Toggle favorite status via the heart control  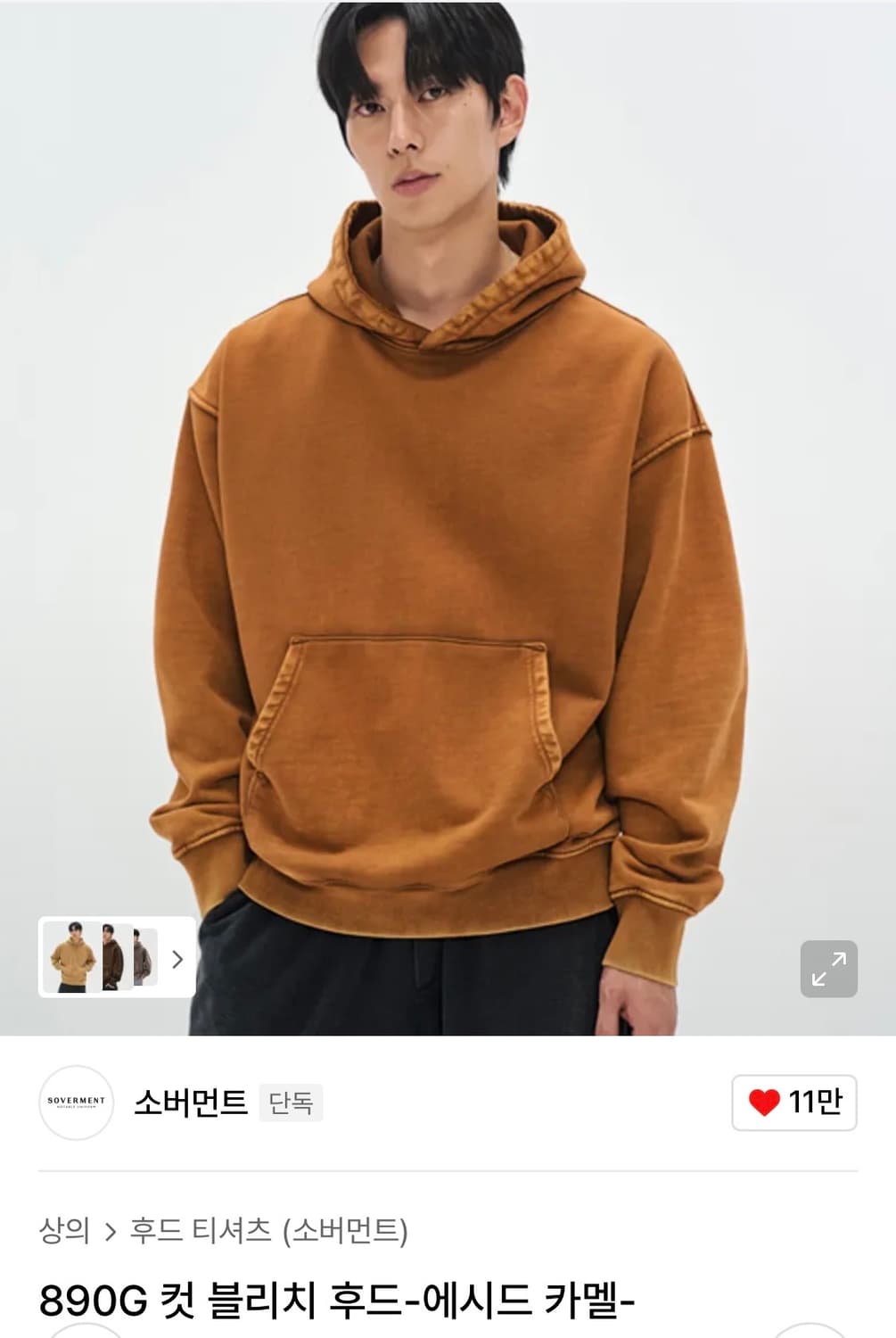coord(765,1103)
